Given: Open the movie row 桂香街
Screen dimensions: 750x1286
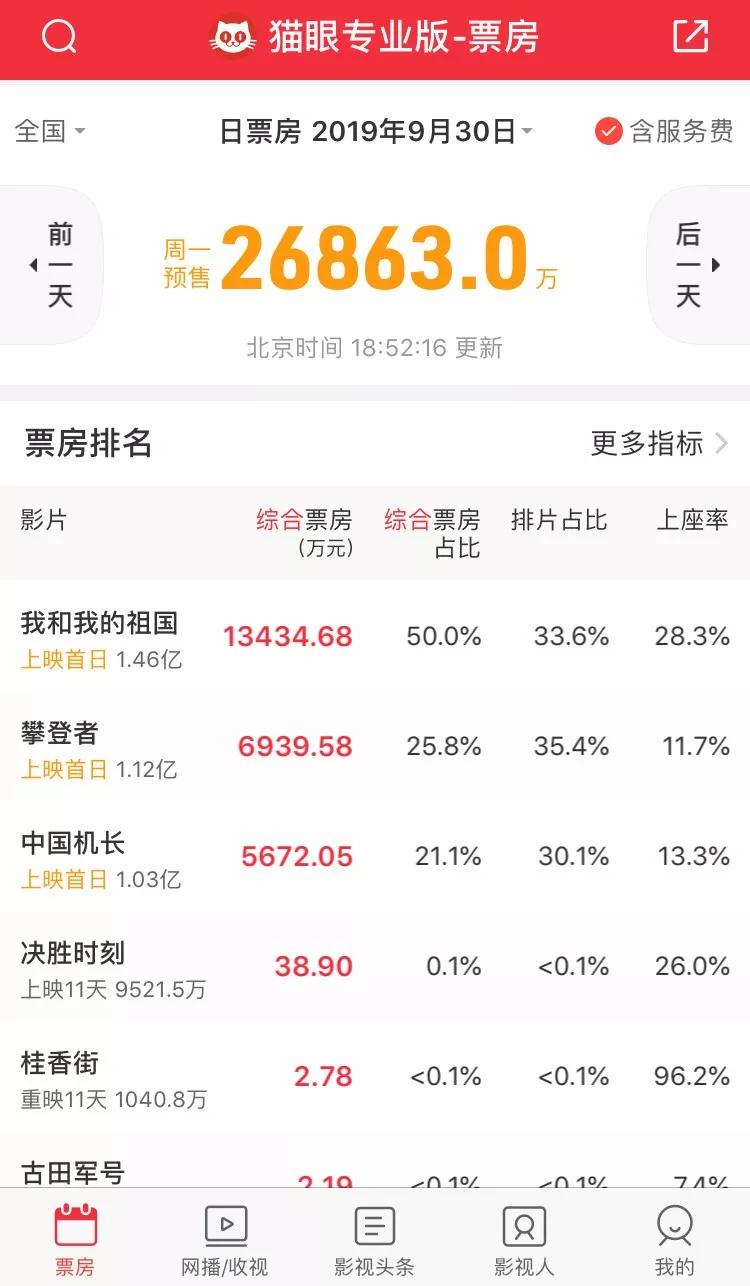Looking at the screenshot, I should click(375, 1076).
